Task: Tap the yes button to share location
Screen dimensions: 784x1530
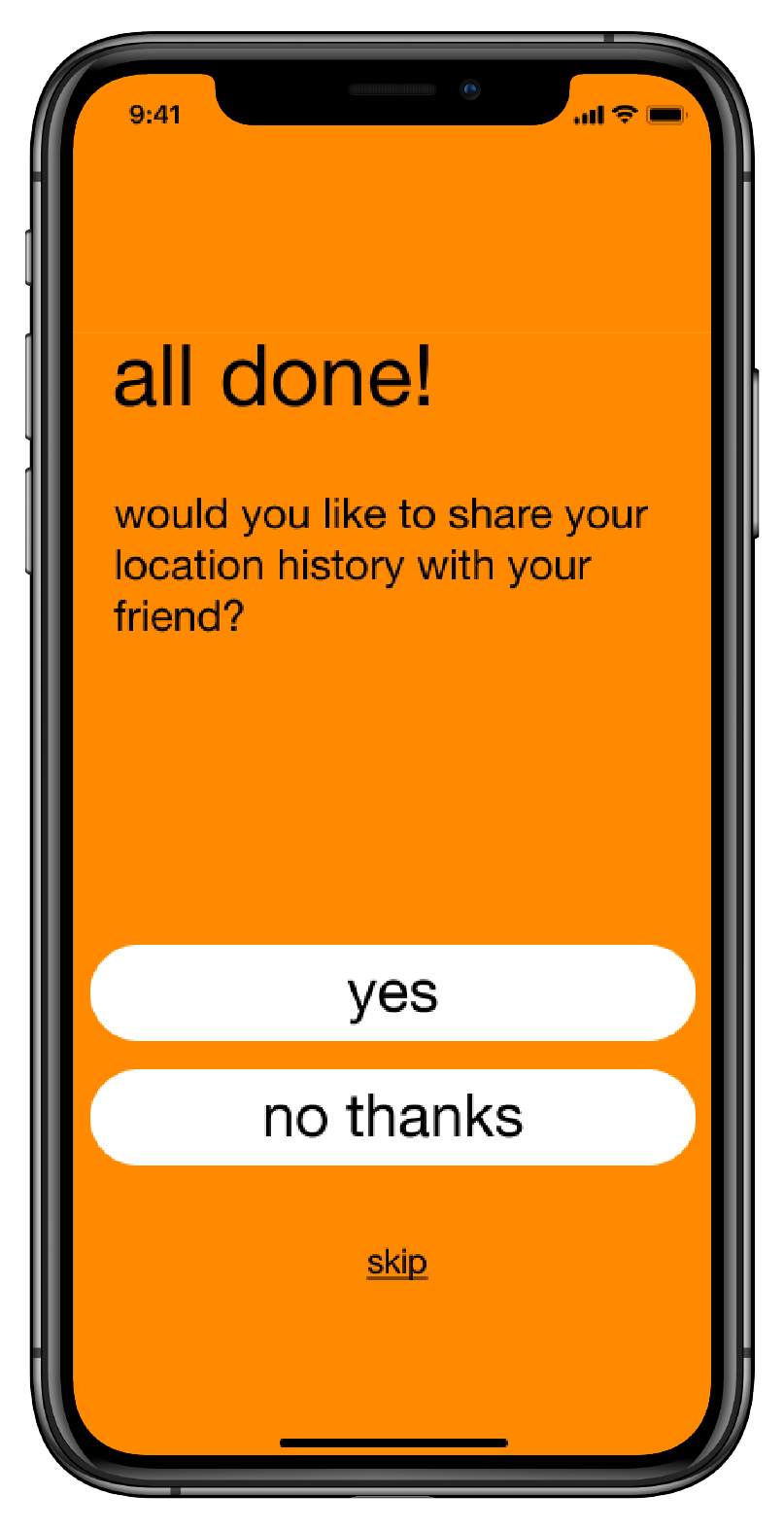Action: (392, 992)
